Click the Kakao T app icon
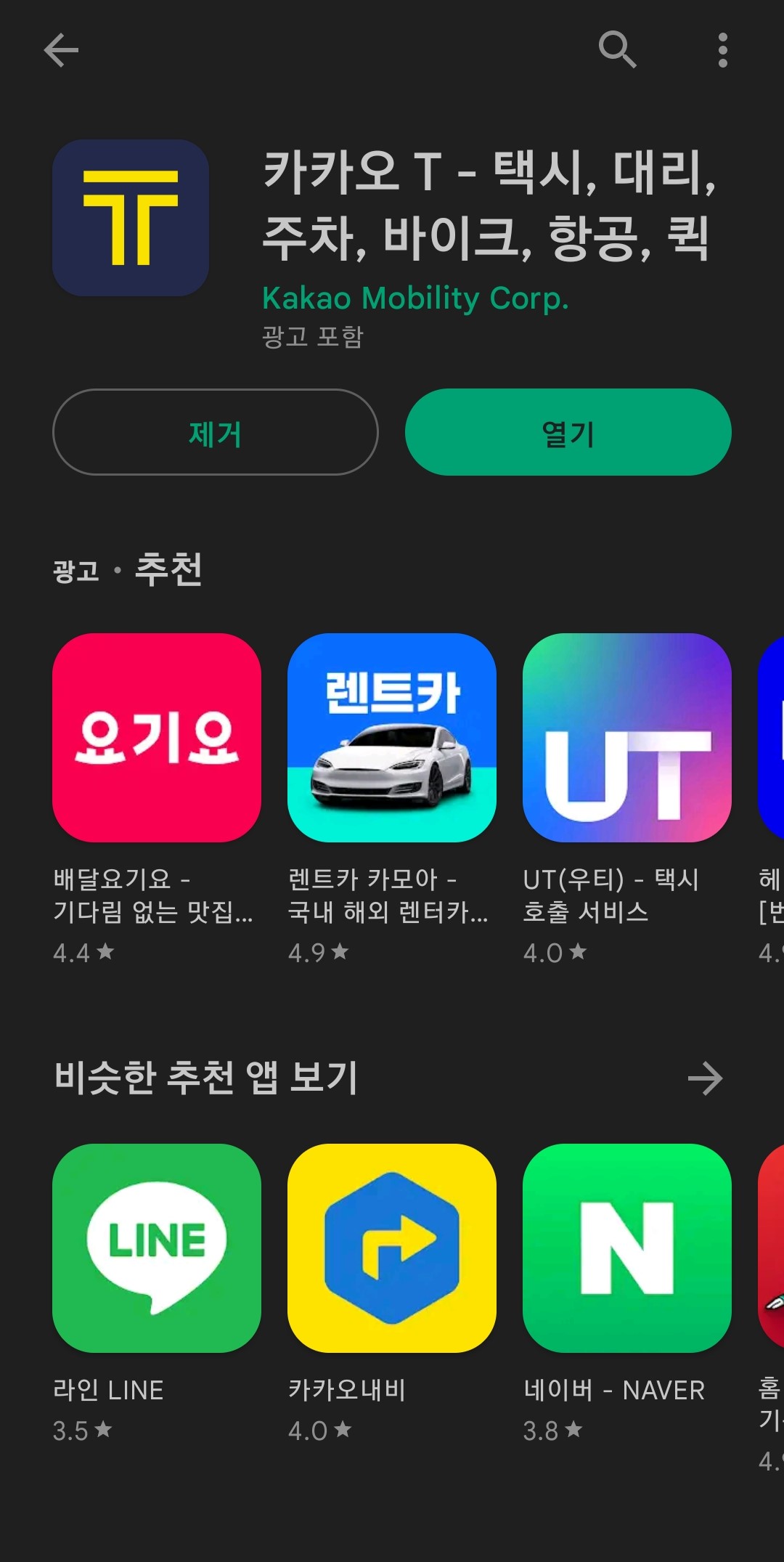This screenshot has height=1562, width=784. 131,216
